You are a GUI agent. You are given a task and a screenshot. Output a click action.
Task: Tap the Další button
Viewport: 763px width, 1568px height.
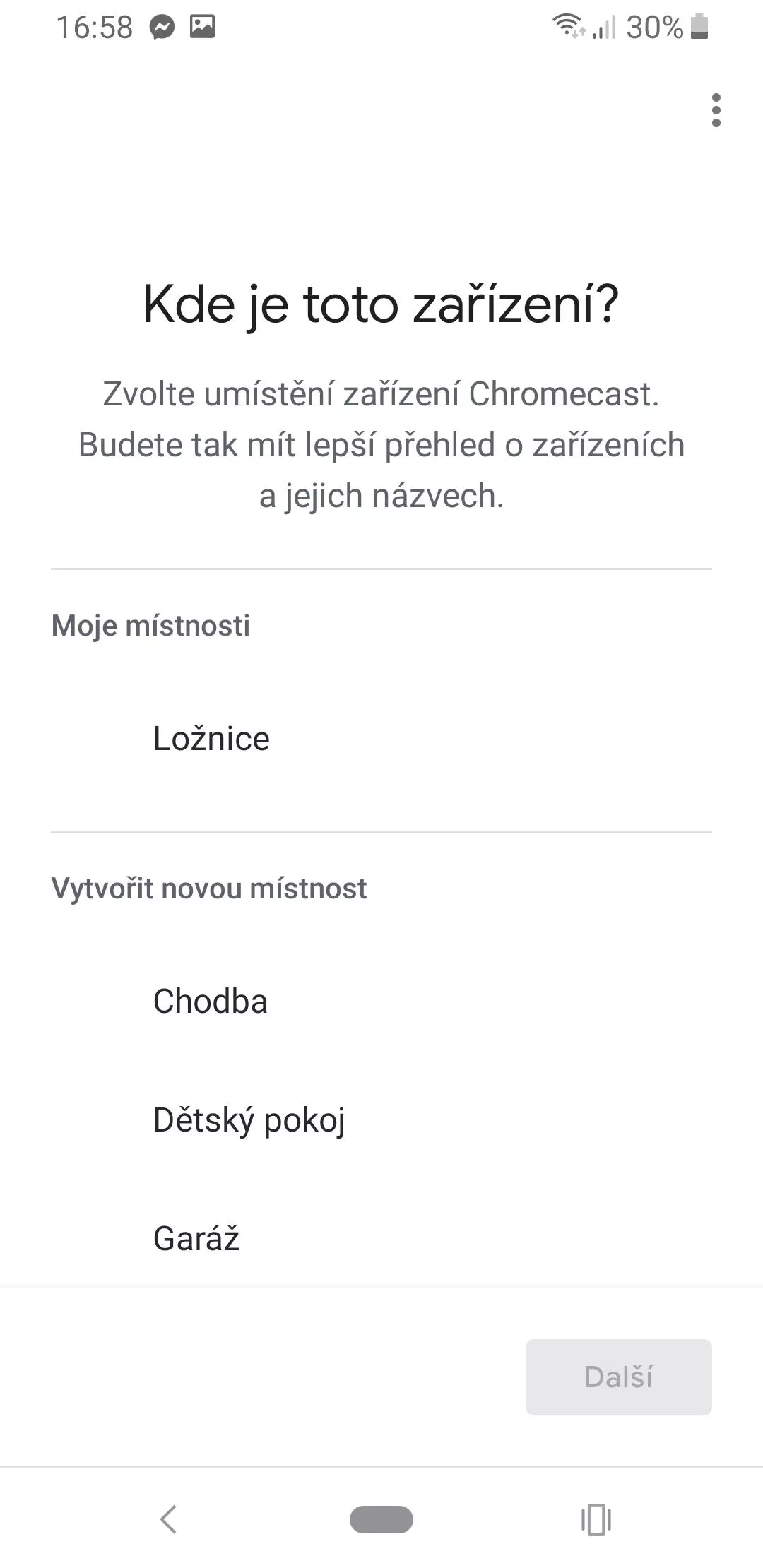coord(619,1377)
